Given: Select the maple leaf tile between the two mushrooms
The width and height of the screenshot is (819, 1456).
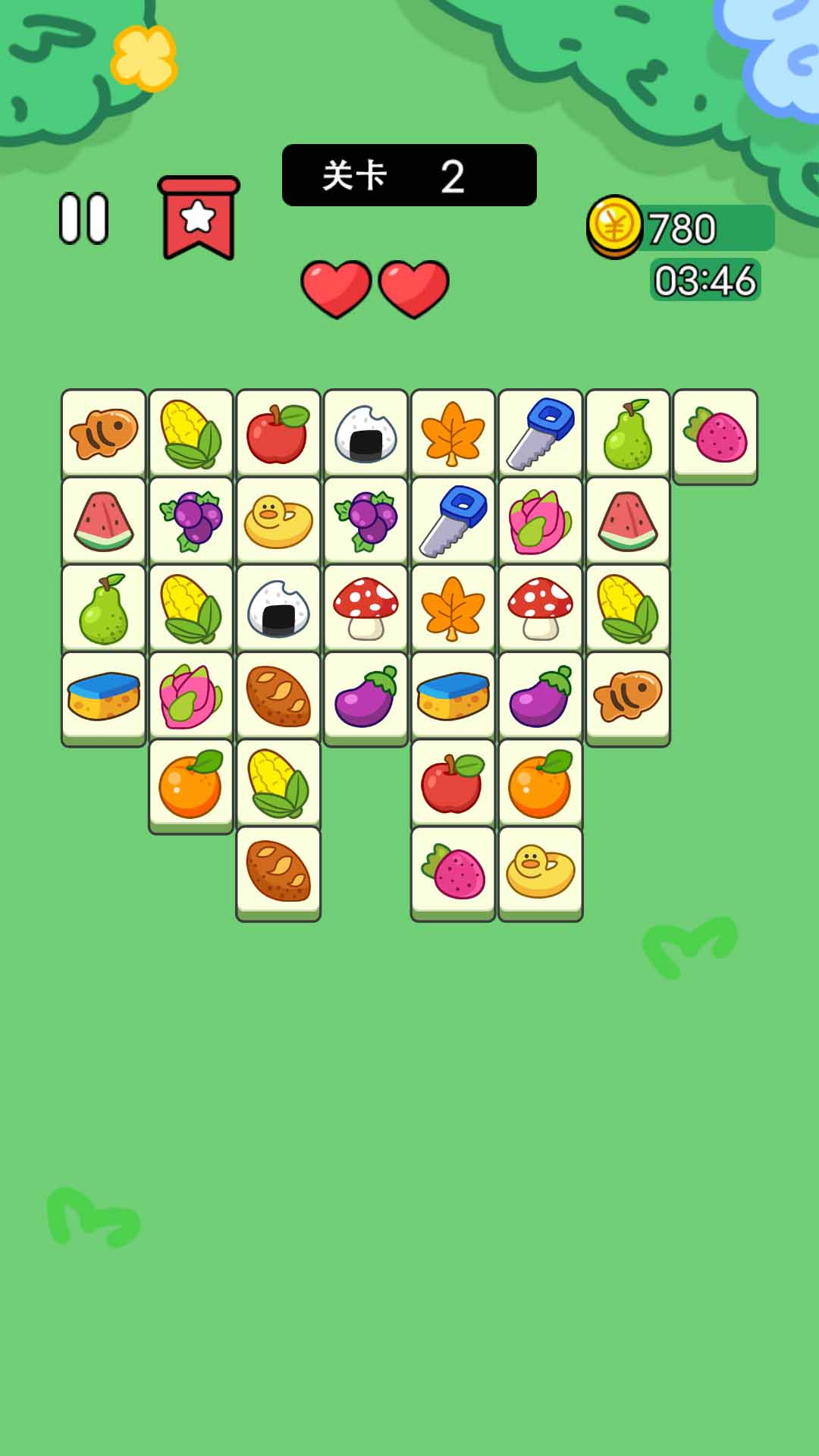Looking at the screenshot, I should click(x=453, y=609).
